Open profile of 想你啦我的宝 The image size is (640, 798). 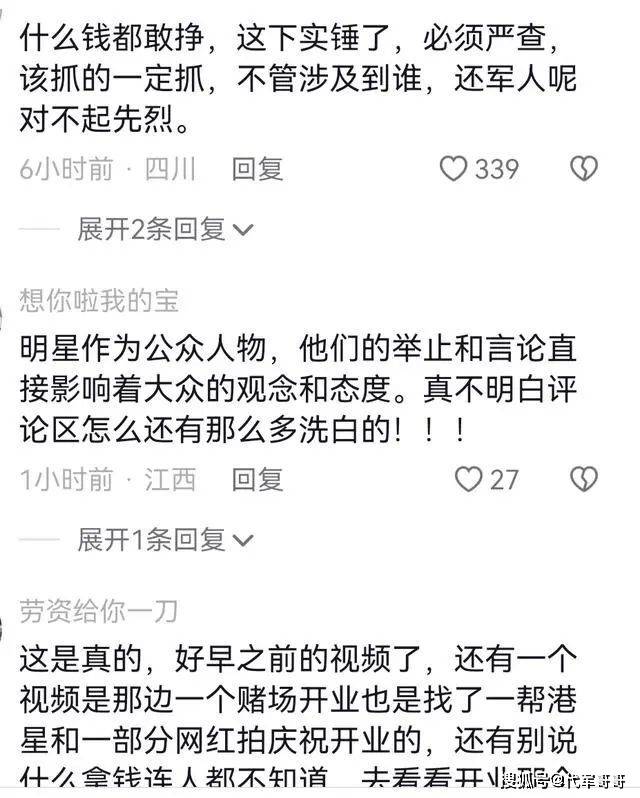point(99,298)
